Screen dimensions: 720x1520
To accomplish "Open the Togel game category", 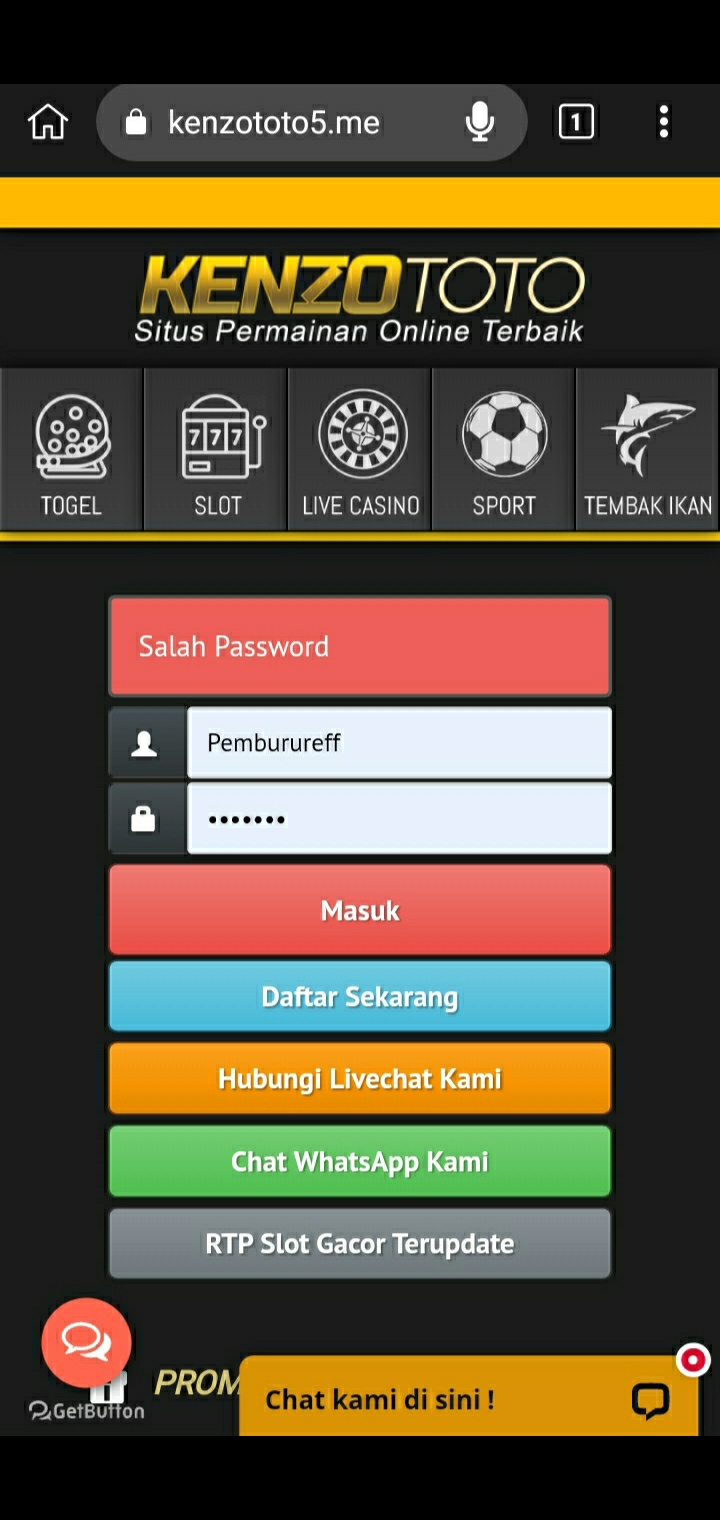I will [x=71, y=450].
